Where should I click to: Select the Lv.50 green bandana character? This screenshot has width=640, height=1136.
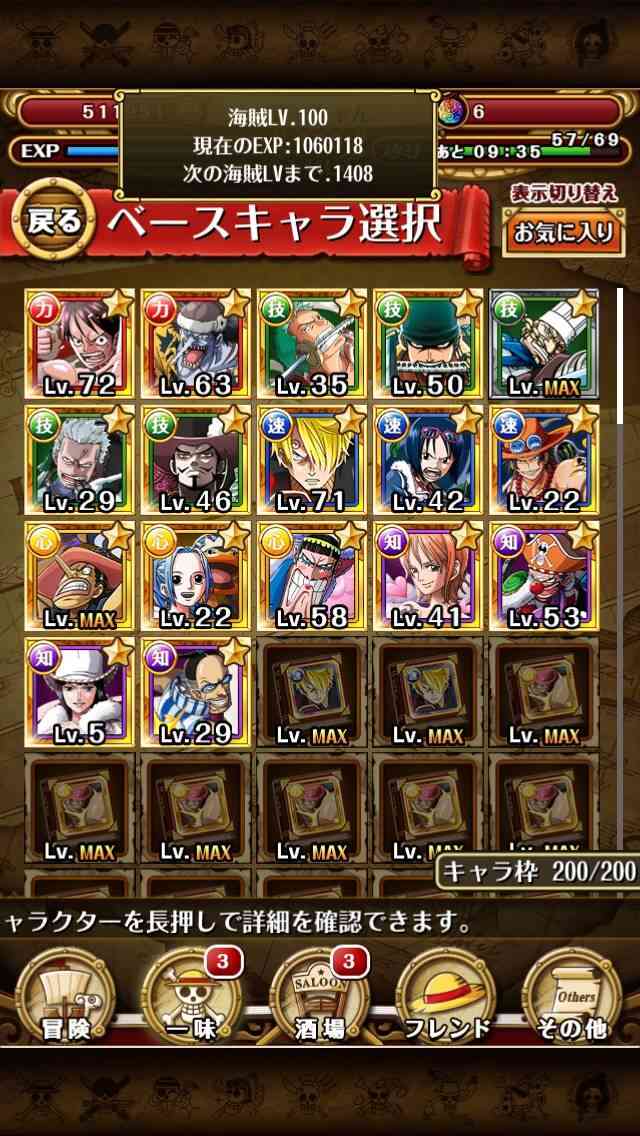[x=428, y=344]
